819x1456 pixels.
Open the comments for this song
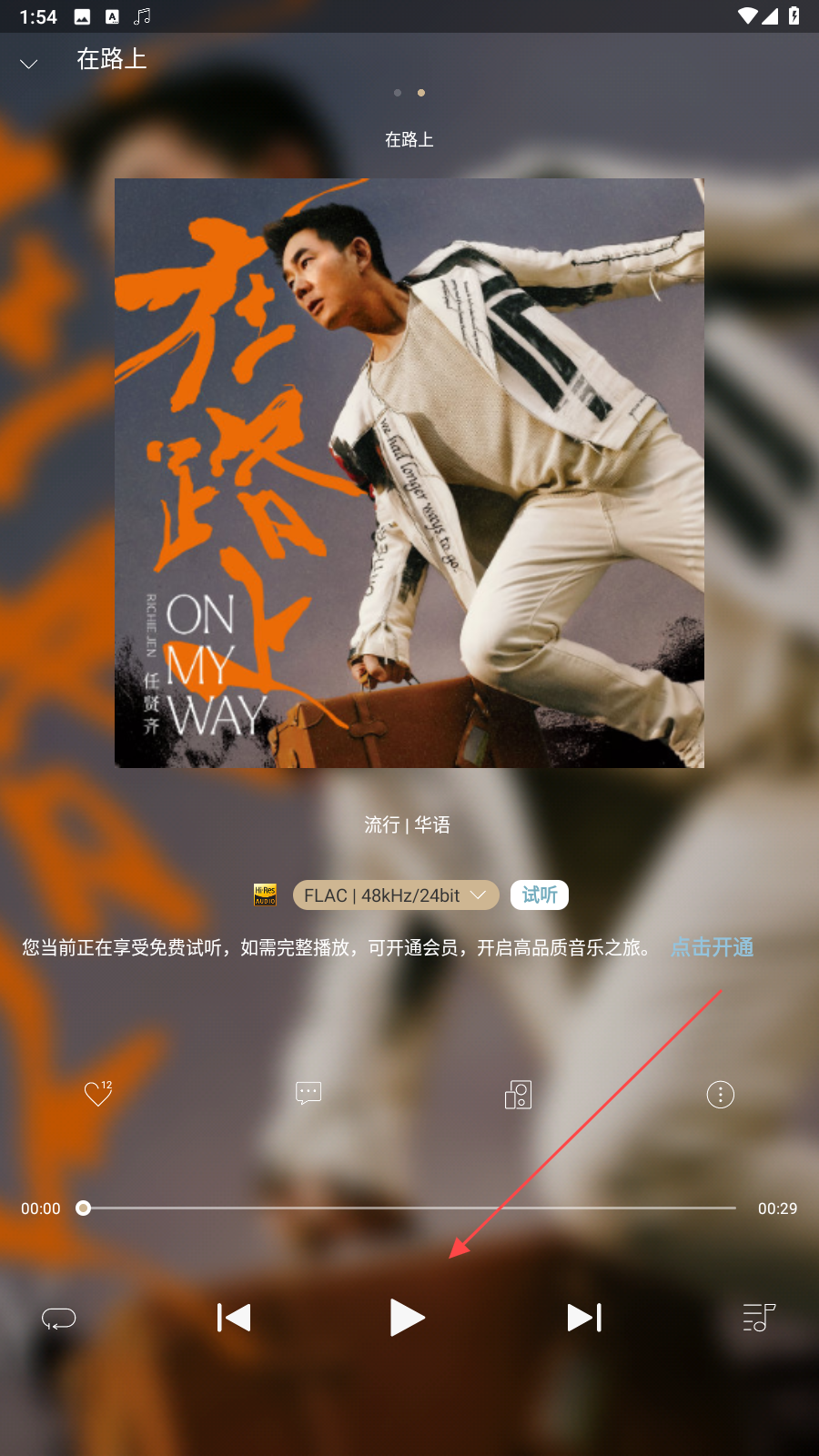coord(308,1094)
